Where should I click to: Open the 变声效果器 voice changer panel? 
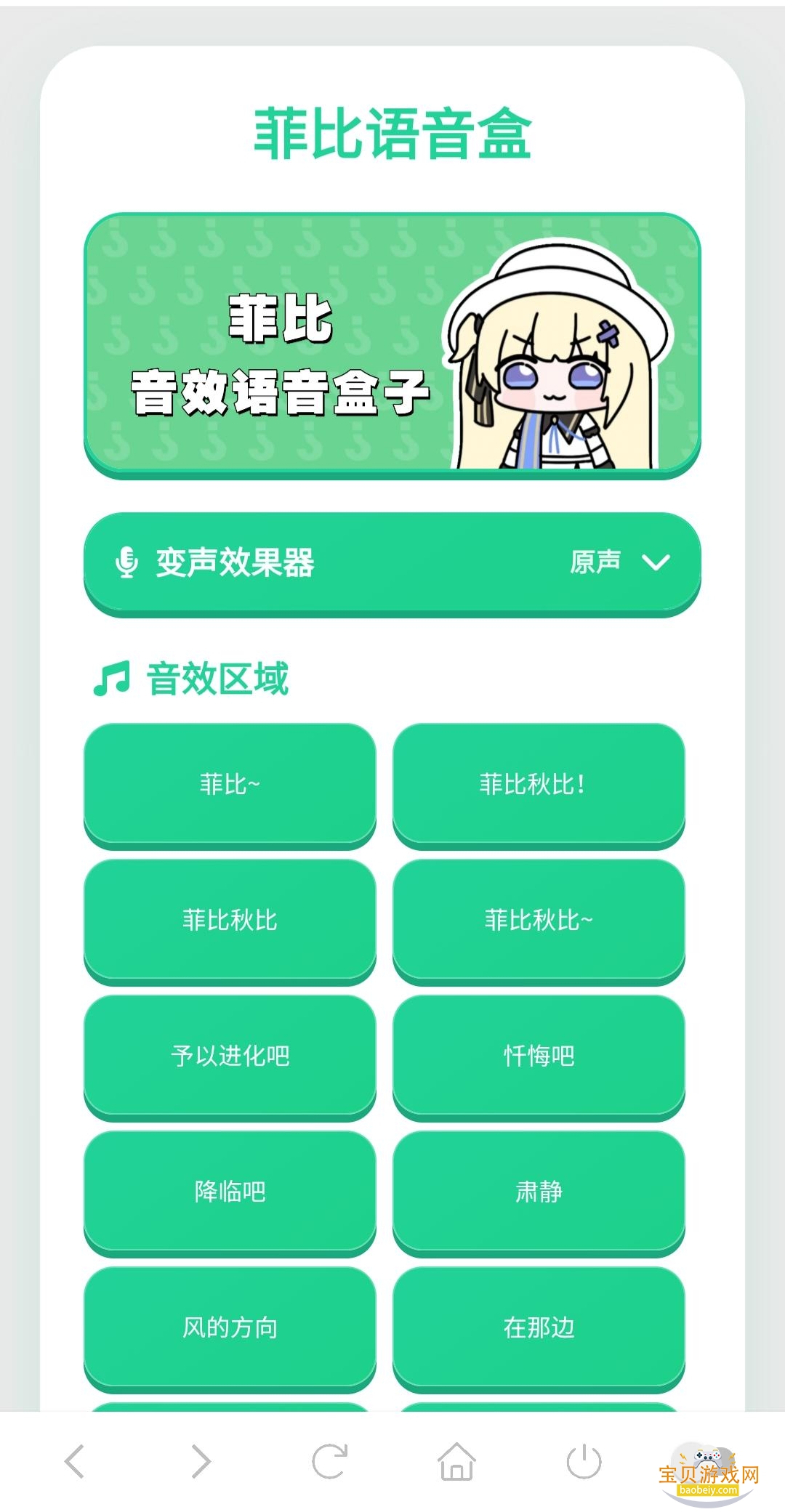291,561
